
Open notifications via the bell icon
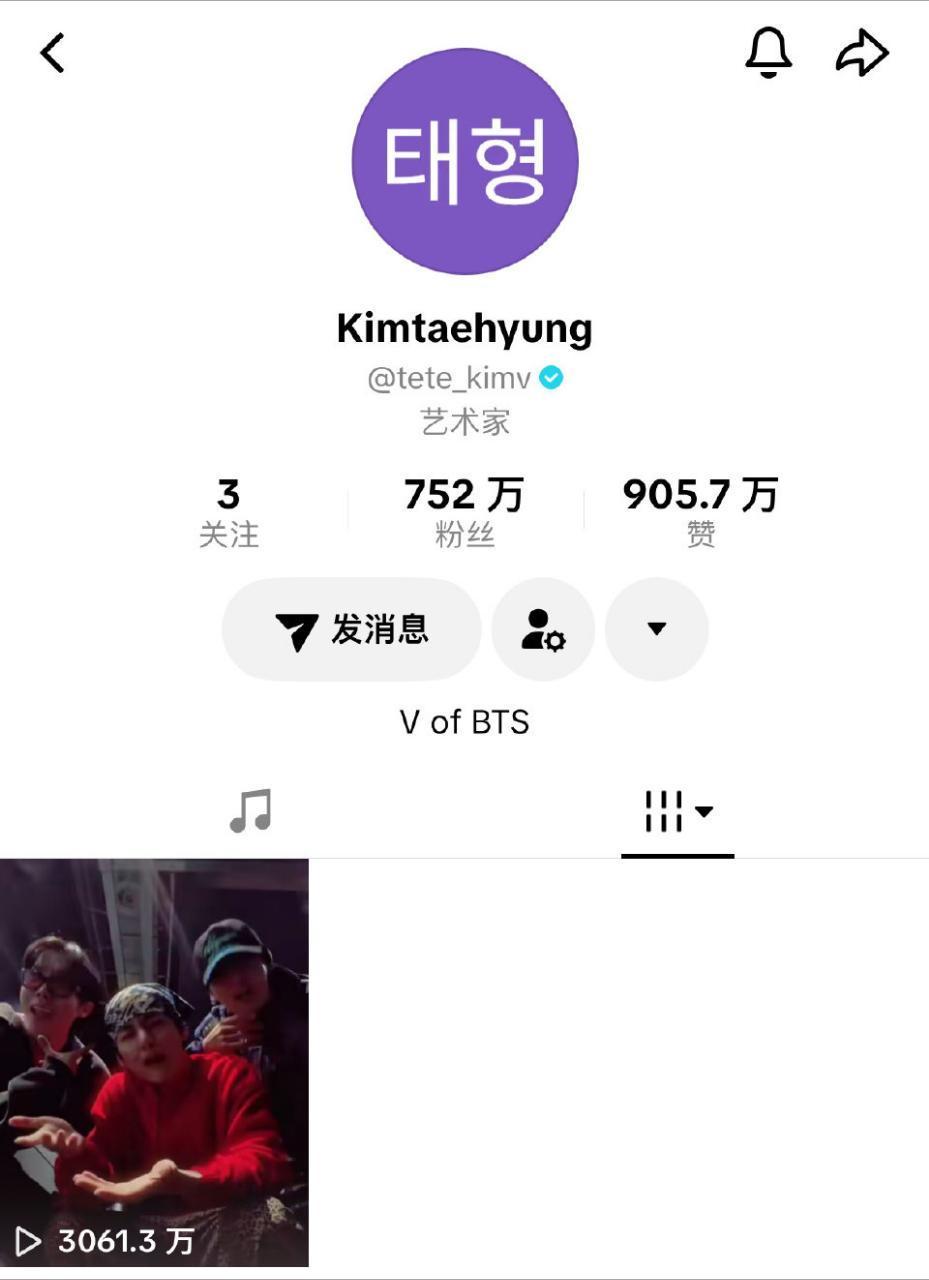click(767, 51)
